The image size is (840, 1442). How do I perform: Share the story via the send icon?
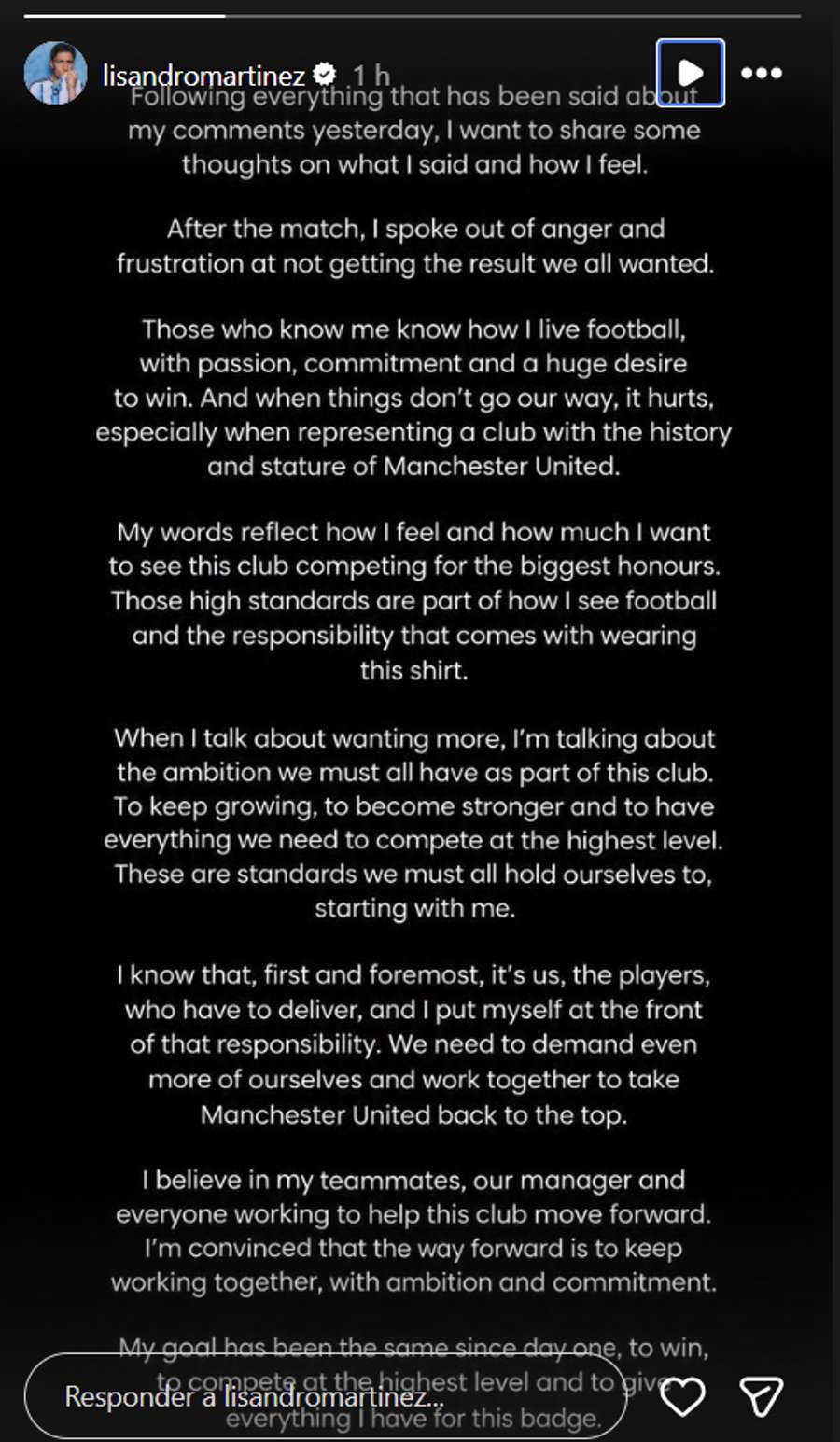point(760,1396)
